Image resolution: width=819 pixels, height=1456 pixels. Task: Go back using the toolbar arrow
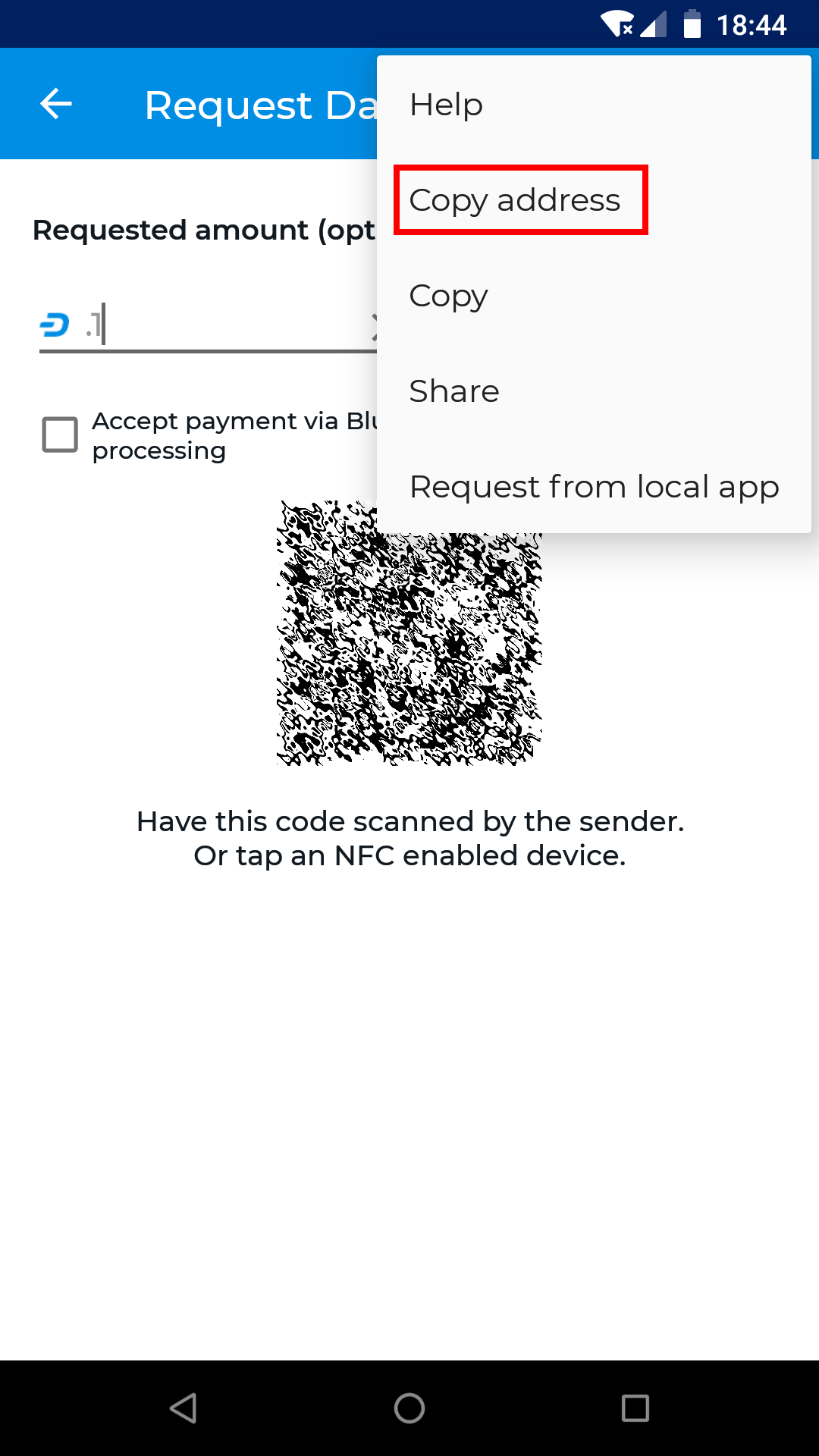click(56, 104)
